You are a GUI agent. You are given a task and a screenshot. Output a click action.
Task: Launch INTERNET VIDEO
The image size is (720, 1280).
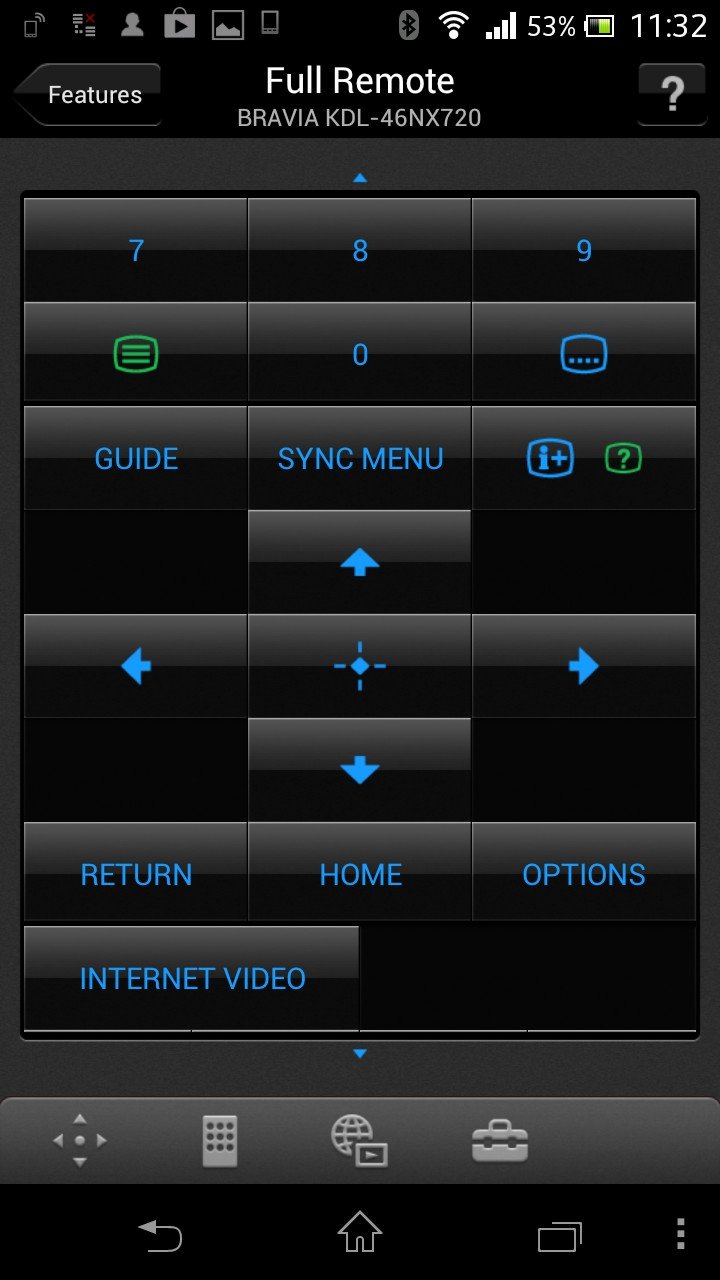(x=192, y=978)
